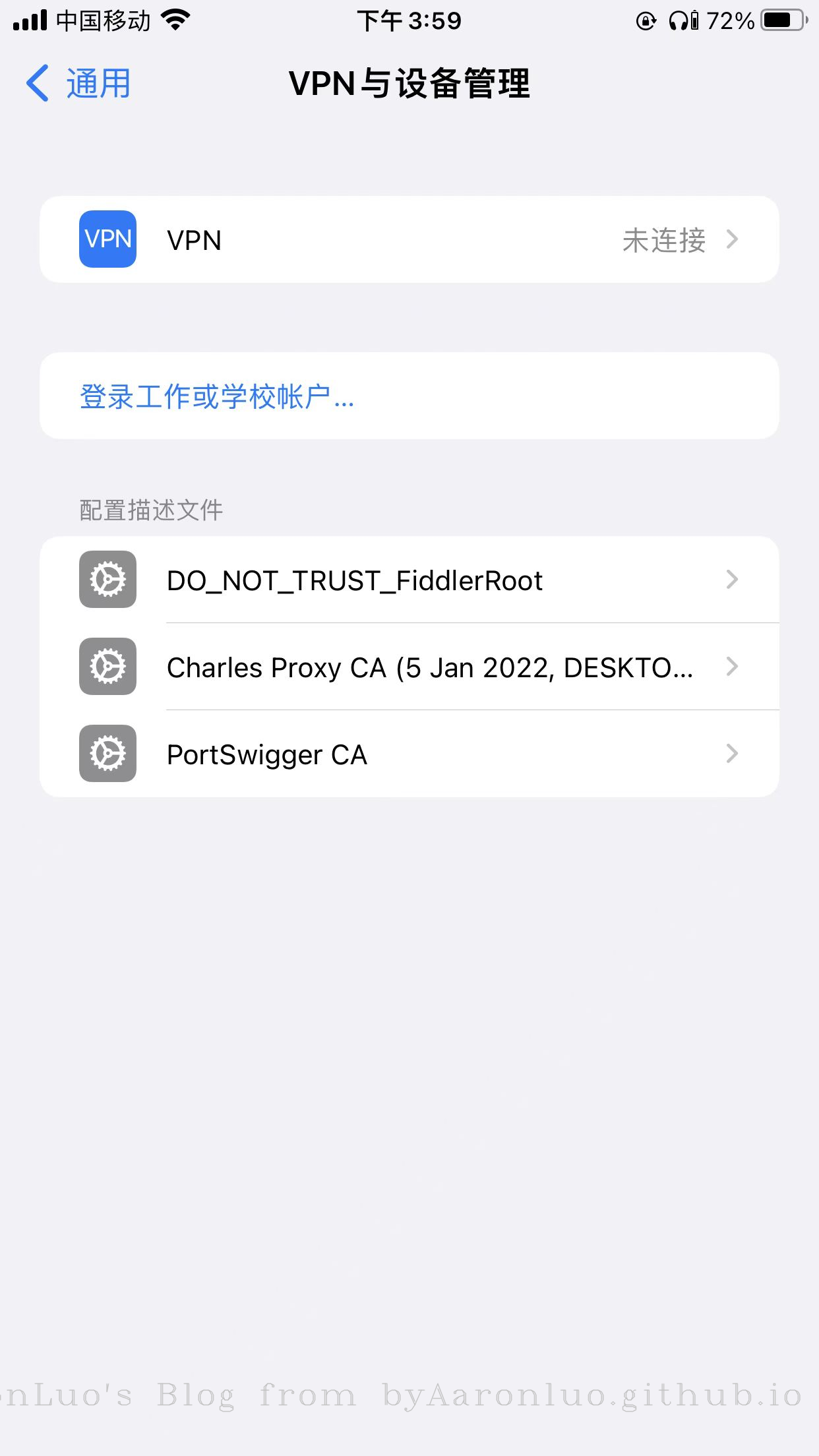Open the VPN settings row
This screenshot has height=1456, width=819.
409,239
